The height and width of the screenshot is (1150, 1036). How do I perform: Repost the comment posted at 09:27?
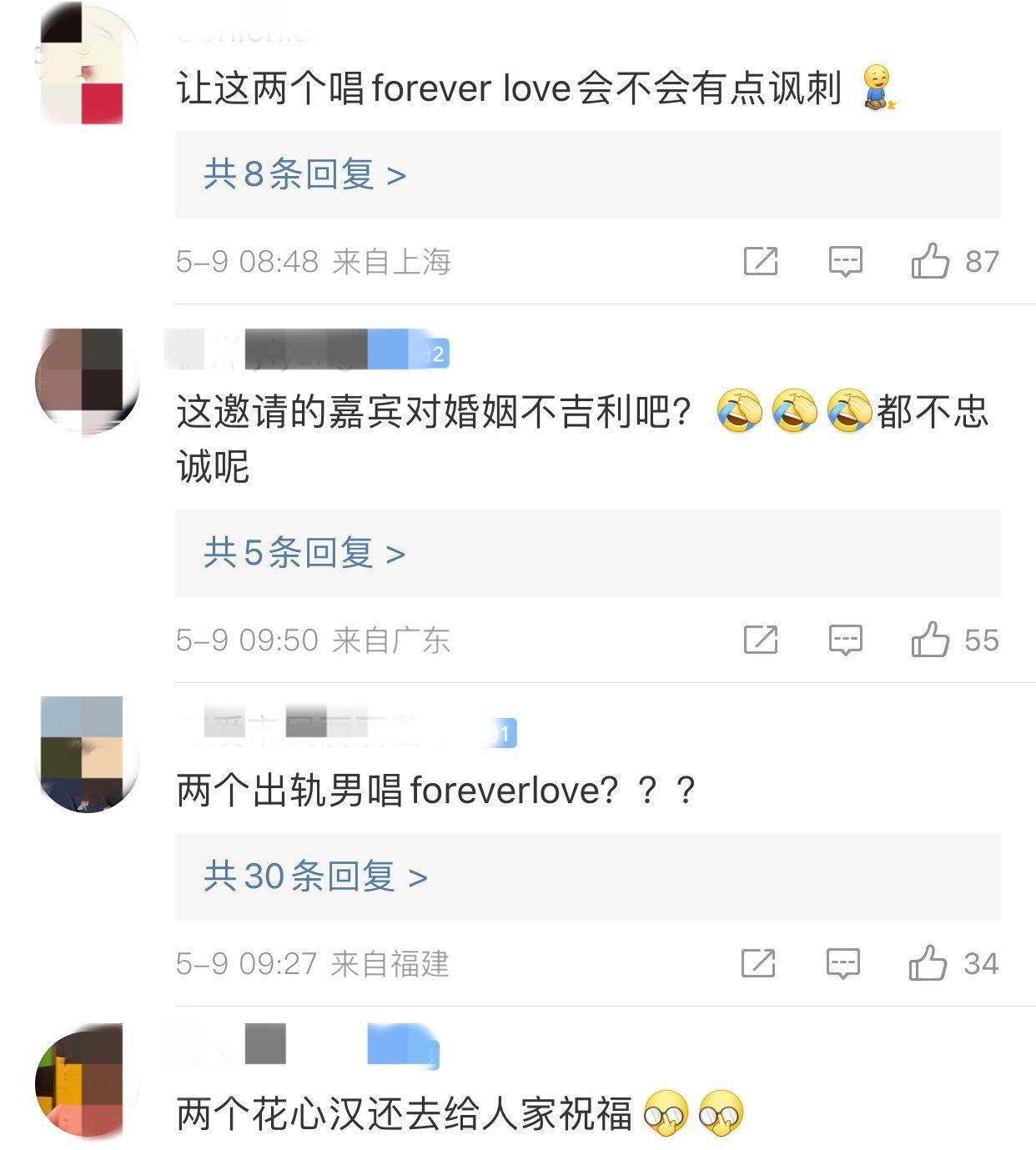(757, 963)
